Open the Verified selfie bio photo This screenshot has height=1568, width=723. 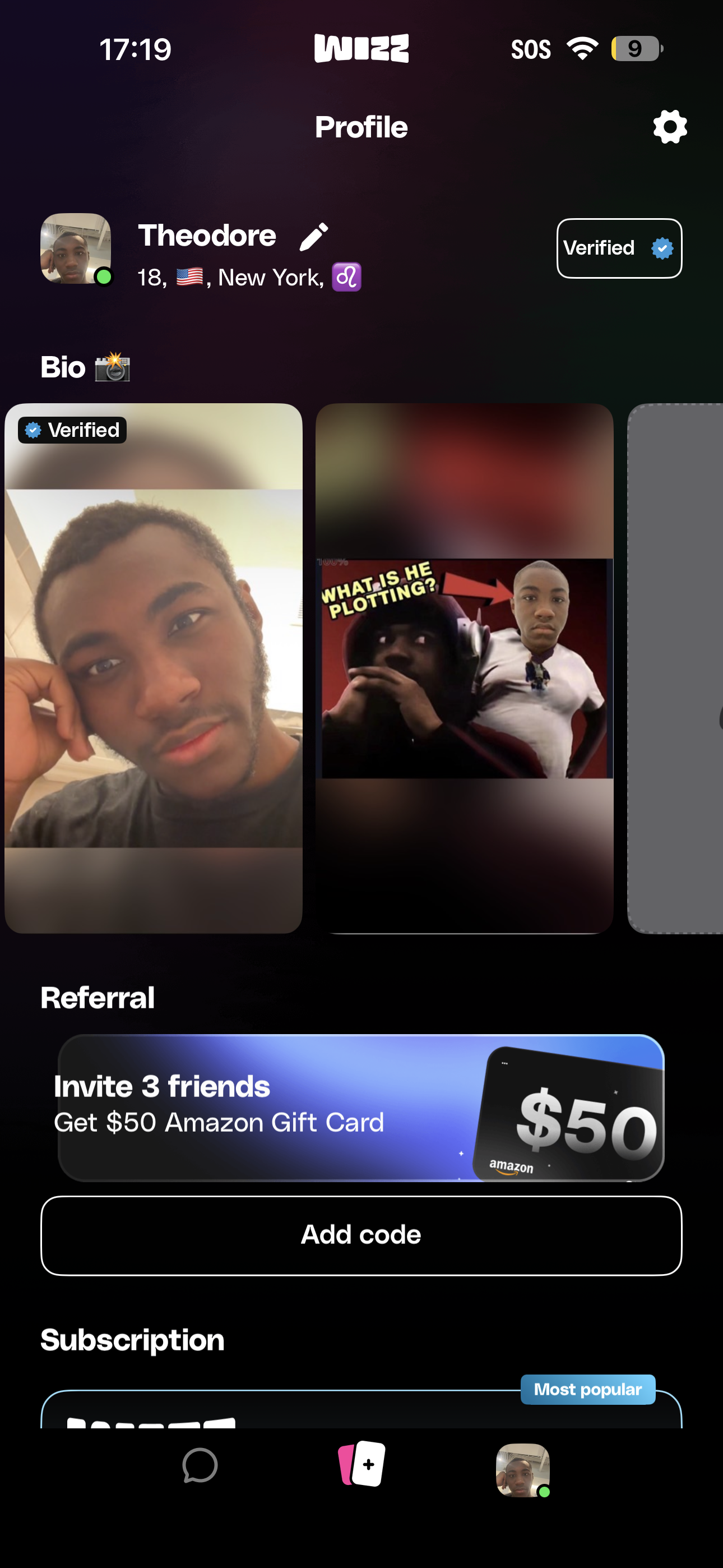coord(154,668)
